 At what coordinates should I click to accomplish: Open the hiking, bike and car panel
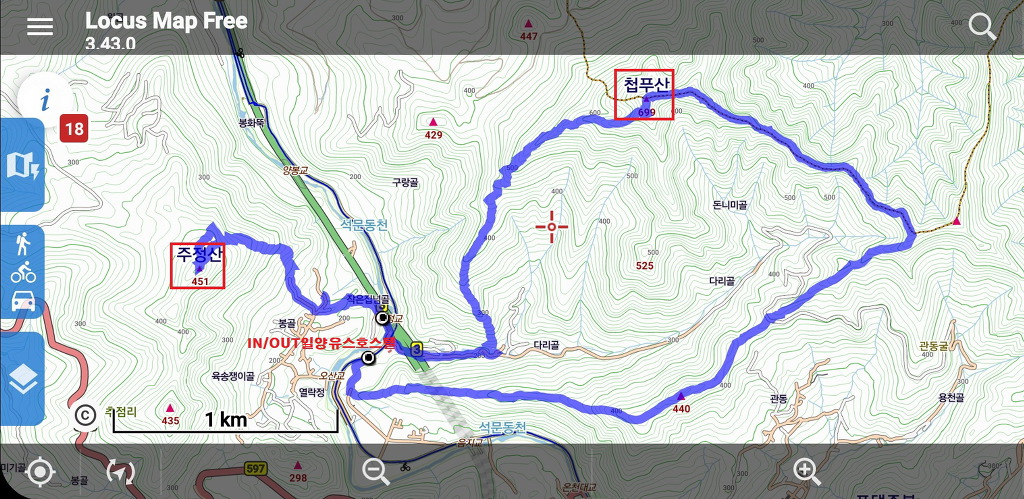coord(22,271)
